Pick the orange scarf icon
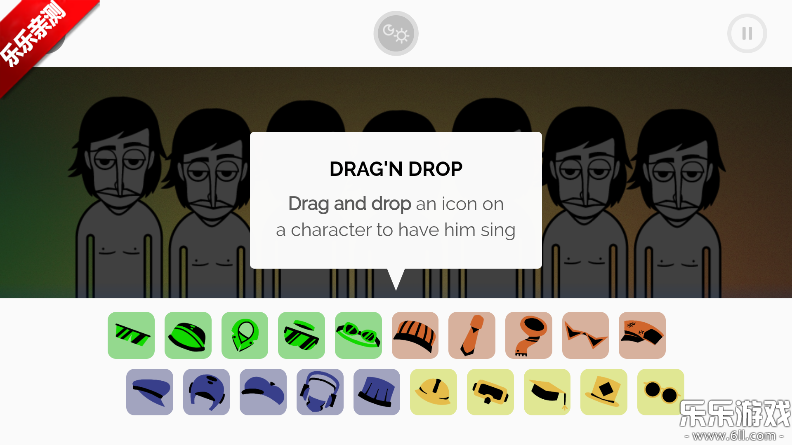This screenshot has height=445, width=792. pos(529,336)
